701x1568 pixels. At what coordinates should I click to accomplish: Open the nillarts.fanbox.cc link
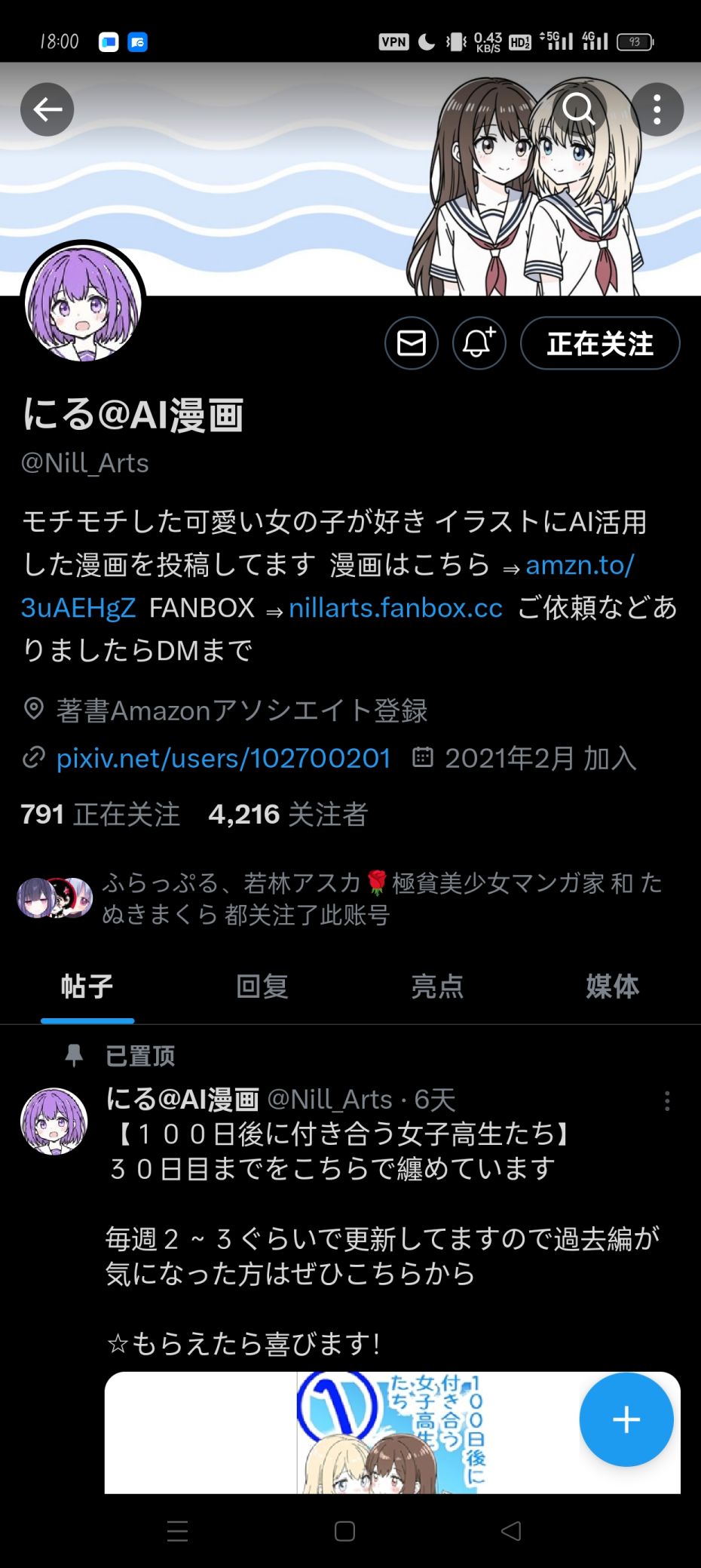(x=395, y=608)
